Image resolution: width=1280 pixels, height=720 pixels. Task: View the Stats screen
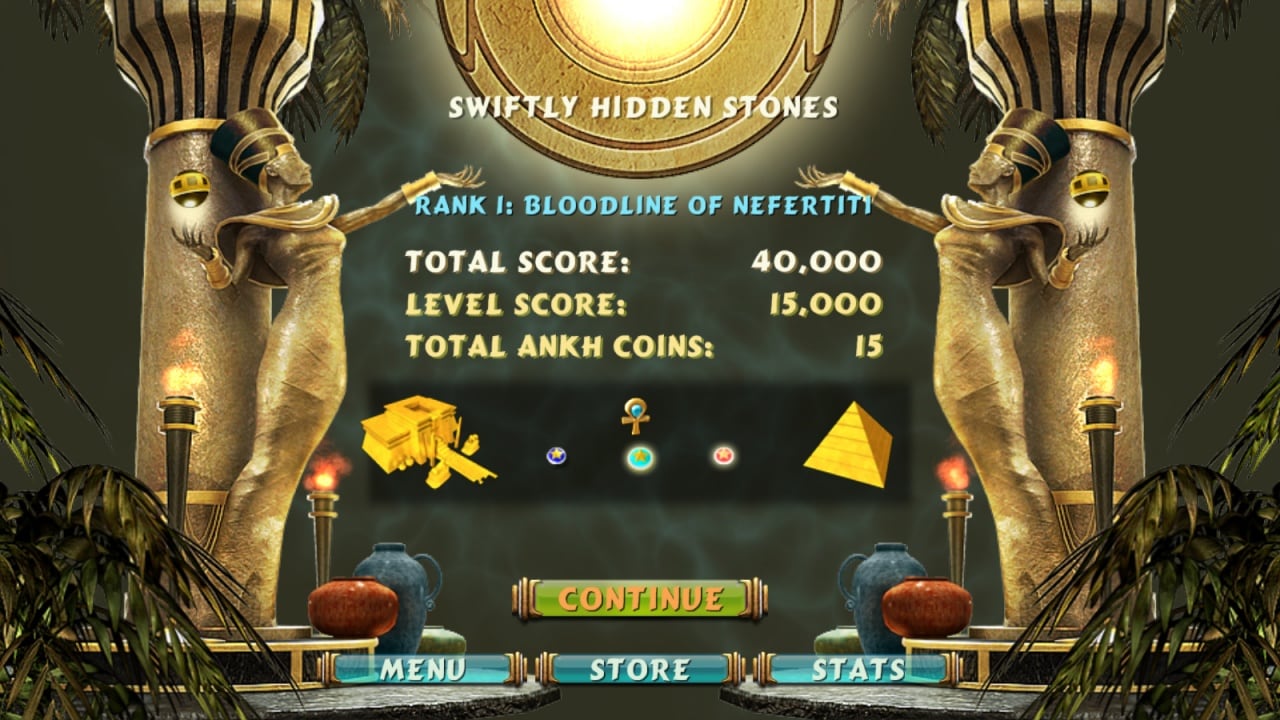coord(857,669)
